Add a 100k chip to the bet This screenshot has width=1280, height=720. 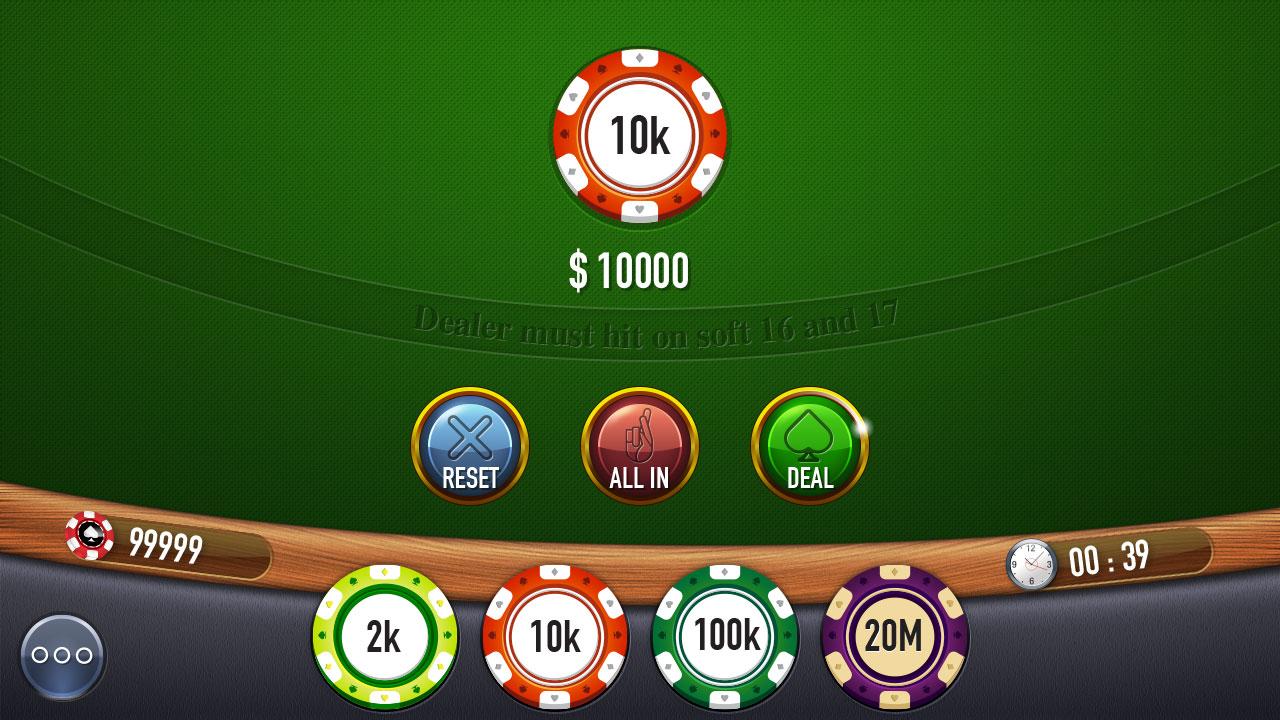725,637
